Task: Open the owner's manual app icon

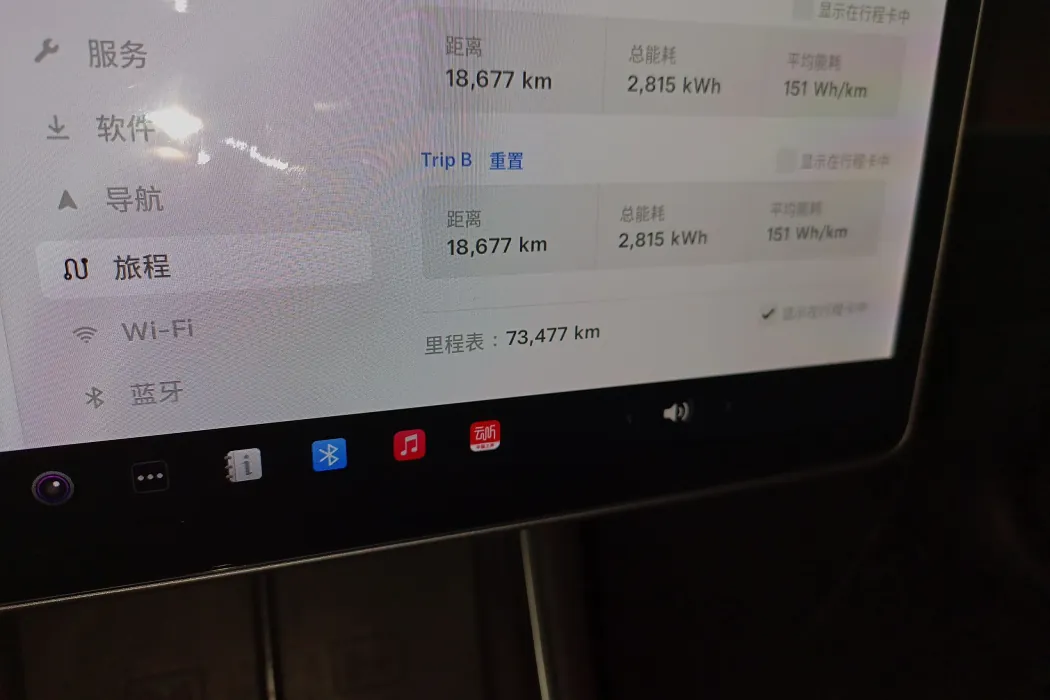Action: click(243, 464)
